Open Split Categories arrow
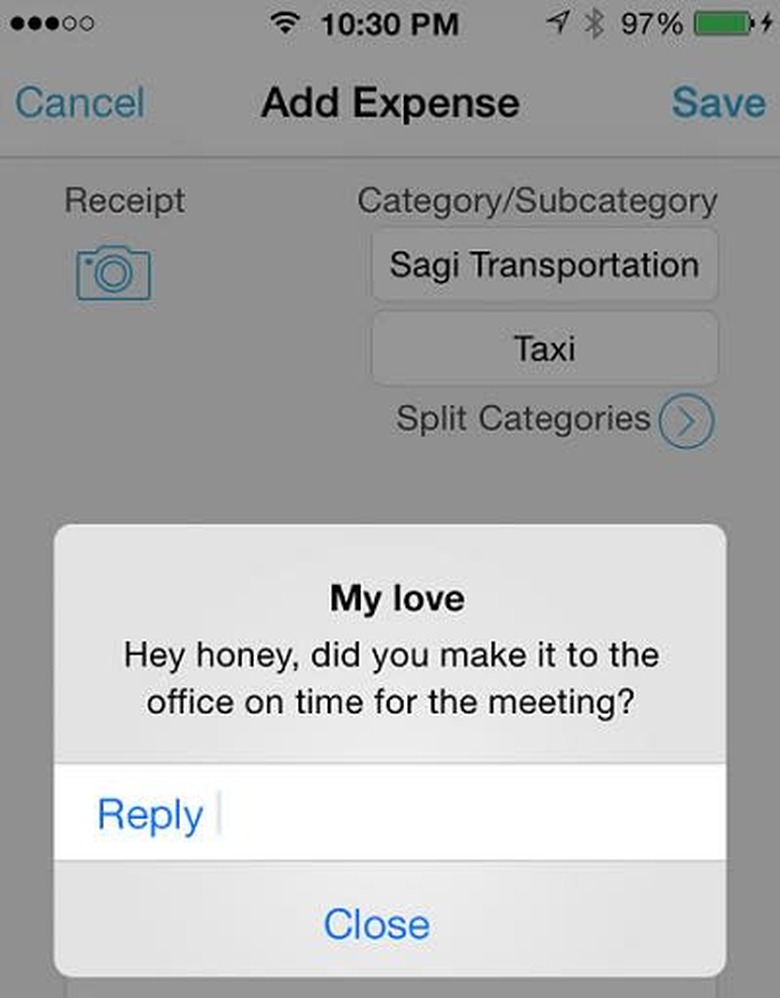This screenshot has width=780, height=998. point(687,421)
